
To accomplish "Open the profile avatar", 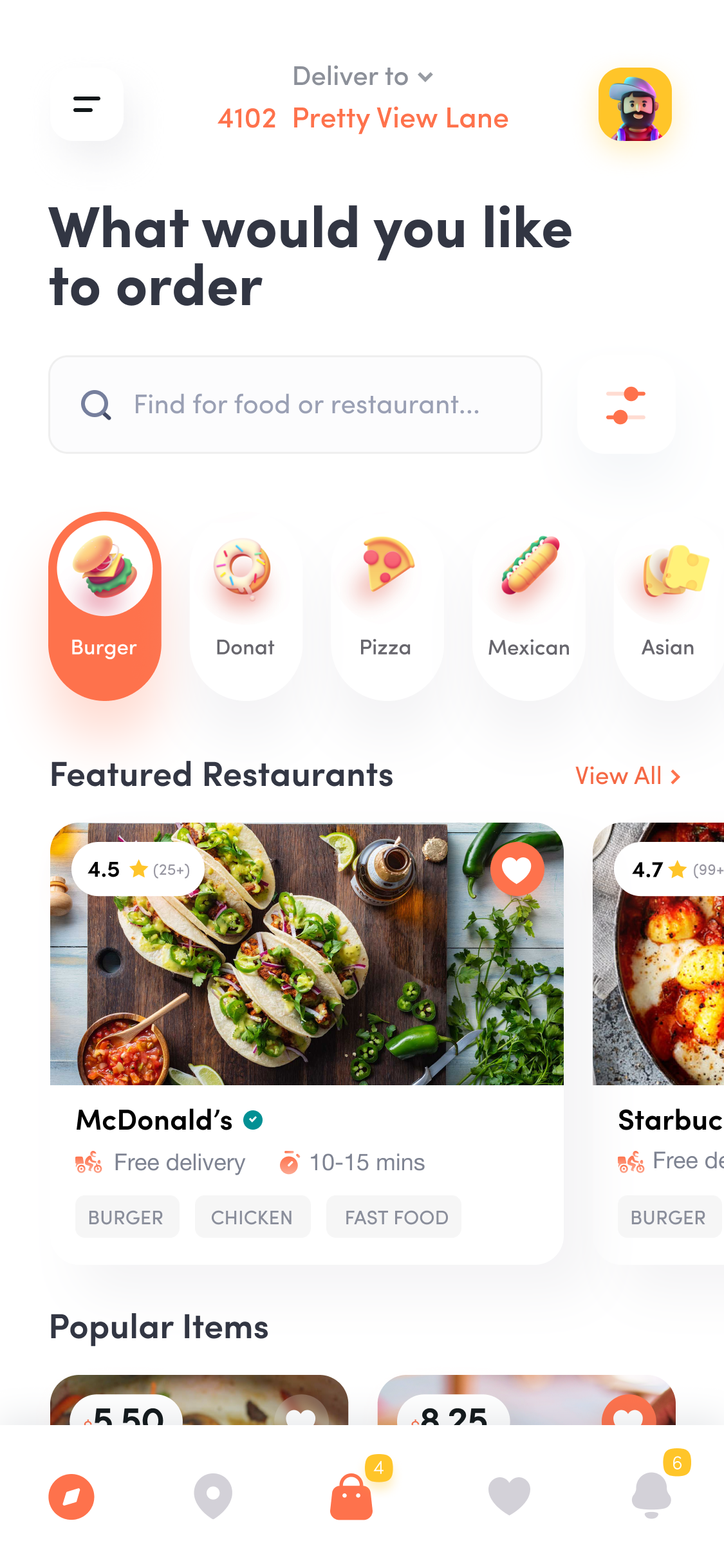I will [x=635, y=104].
